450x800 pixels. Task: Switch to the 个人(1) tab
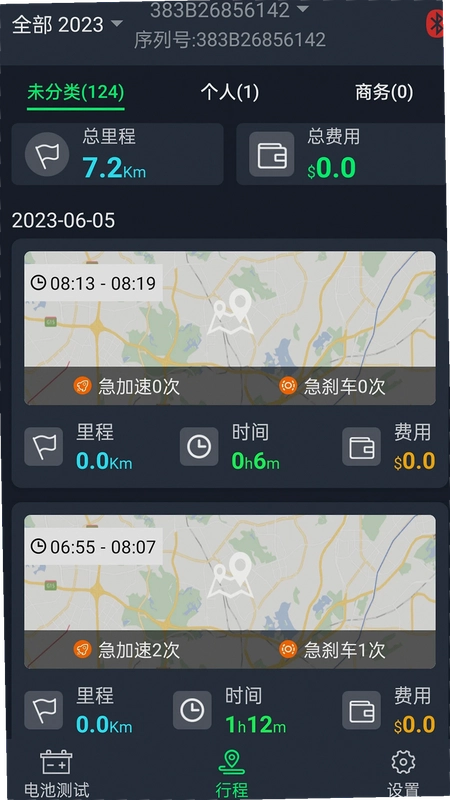(x=230, y=92)
